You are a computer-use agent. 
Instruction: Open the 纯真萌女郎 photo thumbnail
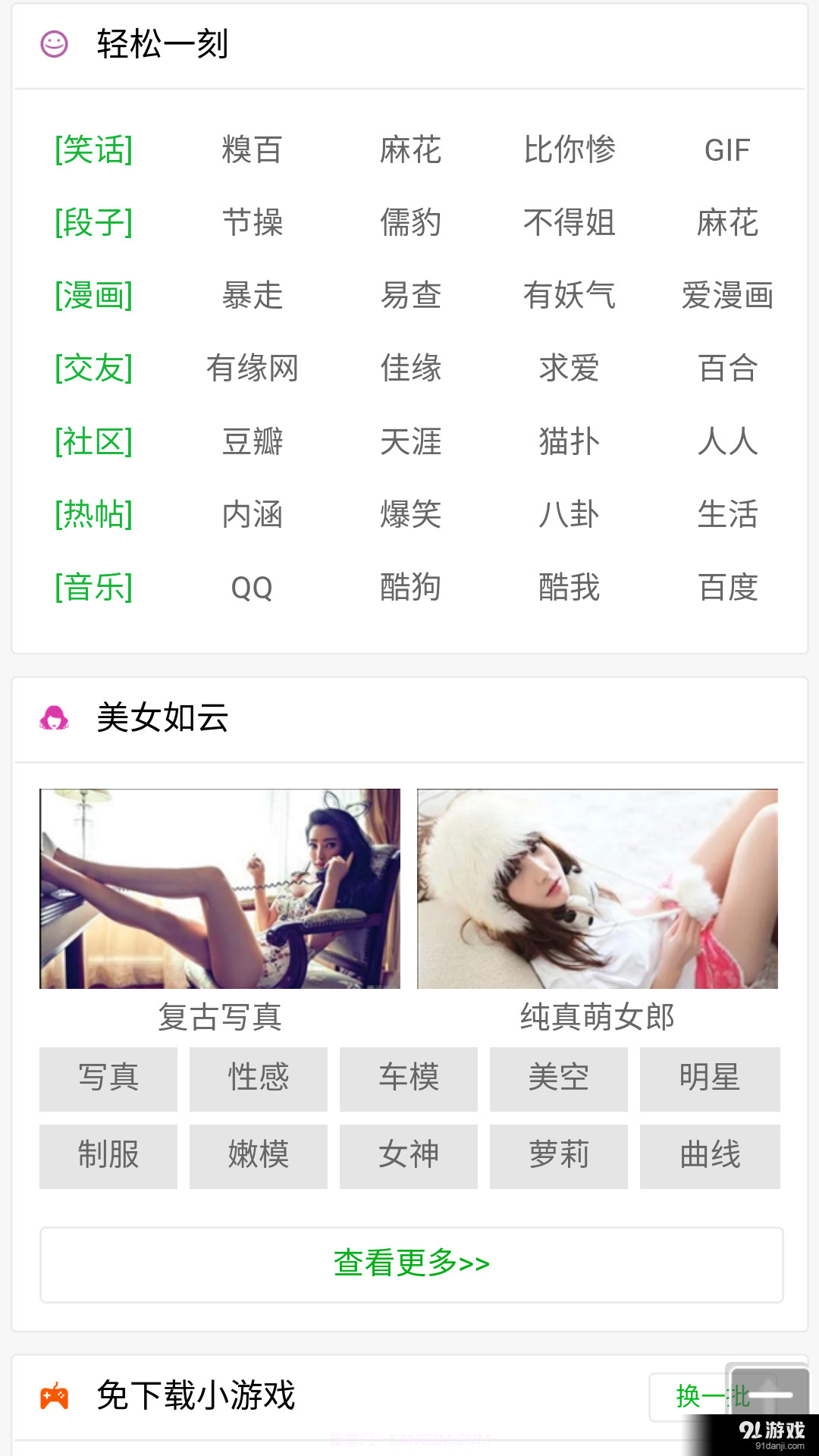pyautogui.click(x=597, y=889)
